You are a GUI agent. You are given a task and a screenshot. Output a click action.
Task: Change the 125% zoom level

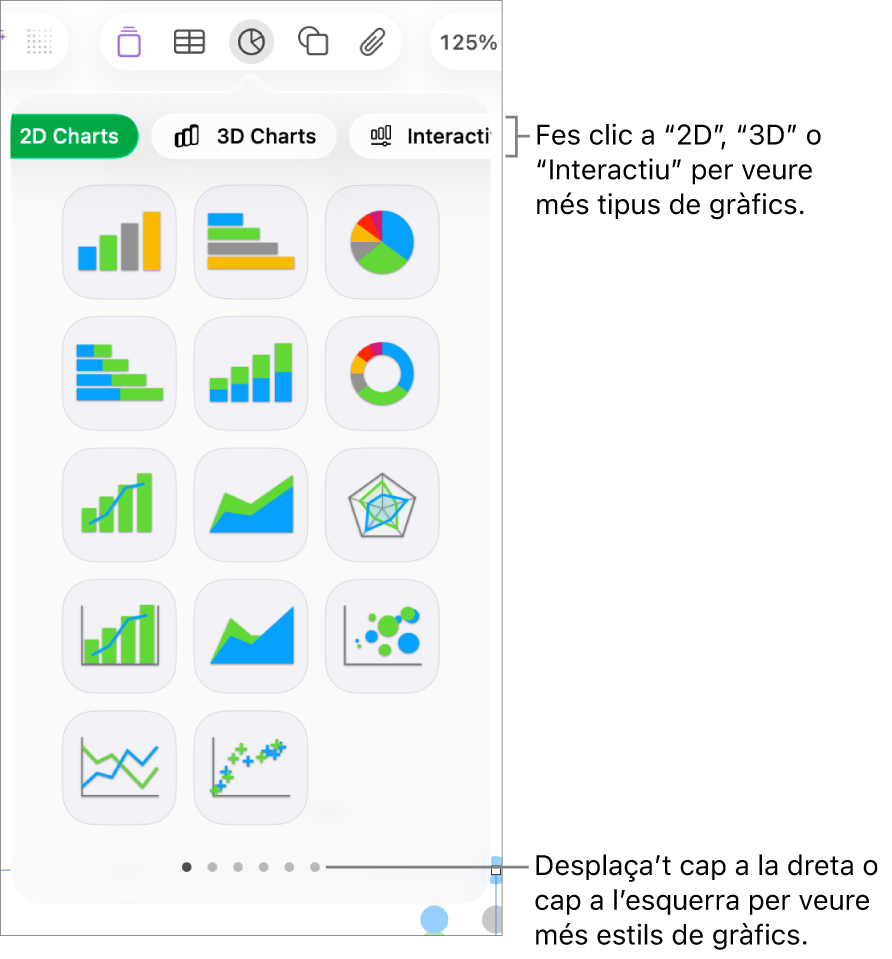(468, 42)
